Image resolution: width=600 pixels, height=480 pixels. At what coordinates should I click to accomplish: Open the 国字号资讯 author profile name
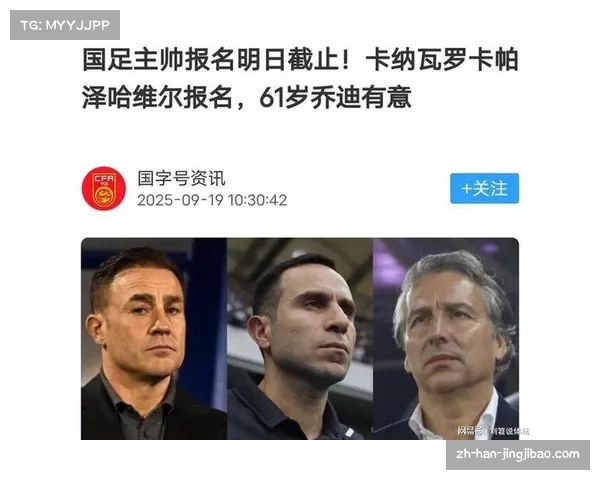pos(181,178)
